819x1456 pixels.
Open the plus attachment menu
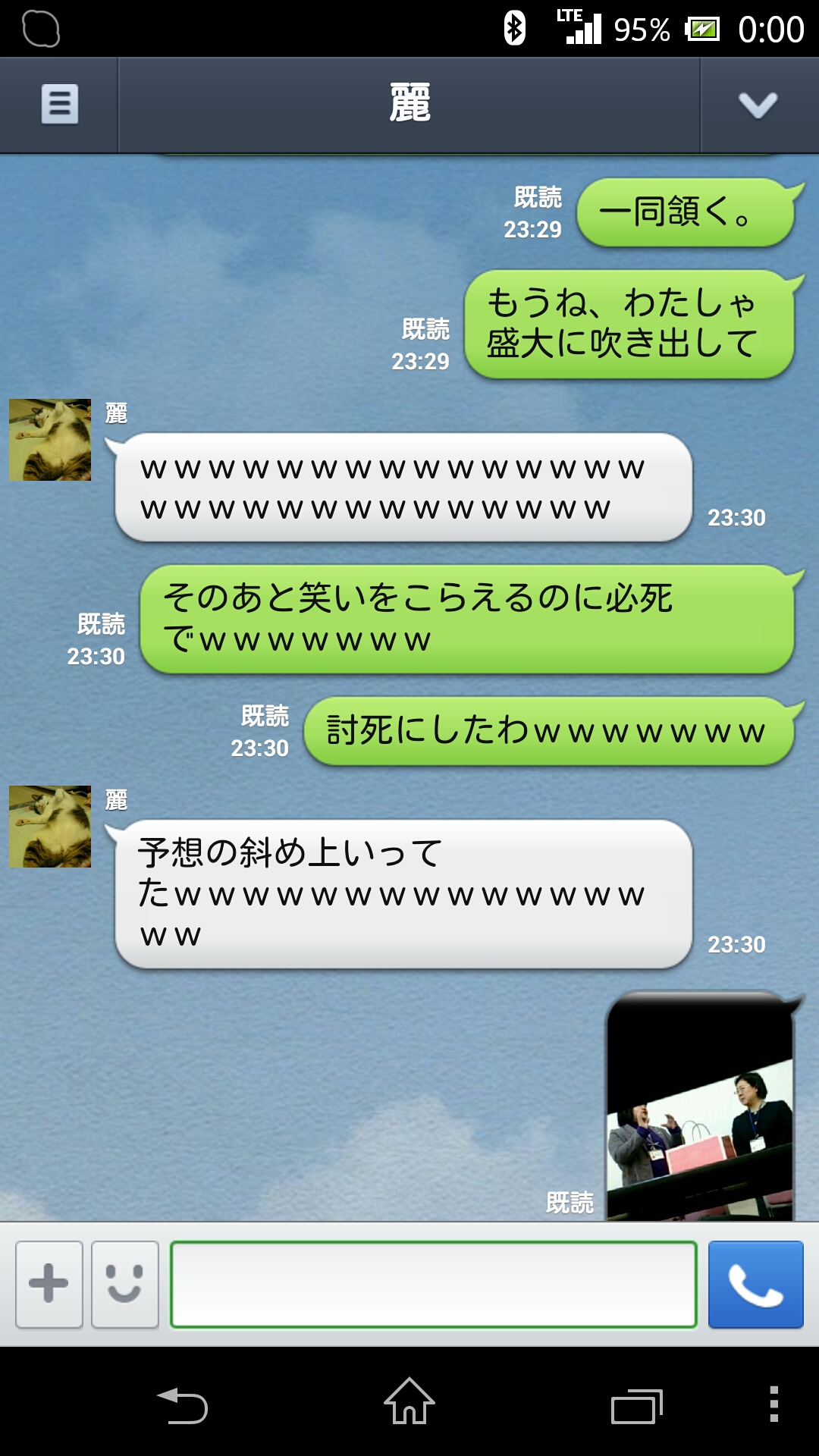click(49, 1284)
